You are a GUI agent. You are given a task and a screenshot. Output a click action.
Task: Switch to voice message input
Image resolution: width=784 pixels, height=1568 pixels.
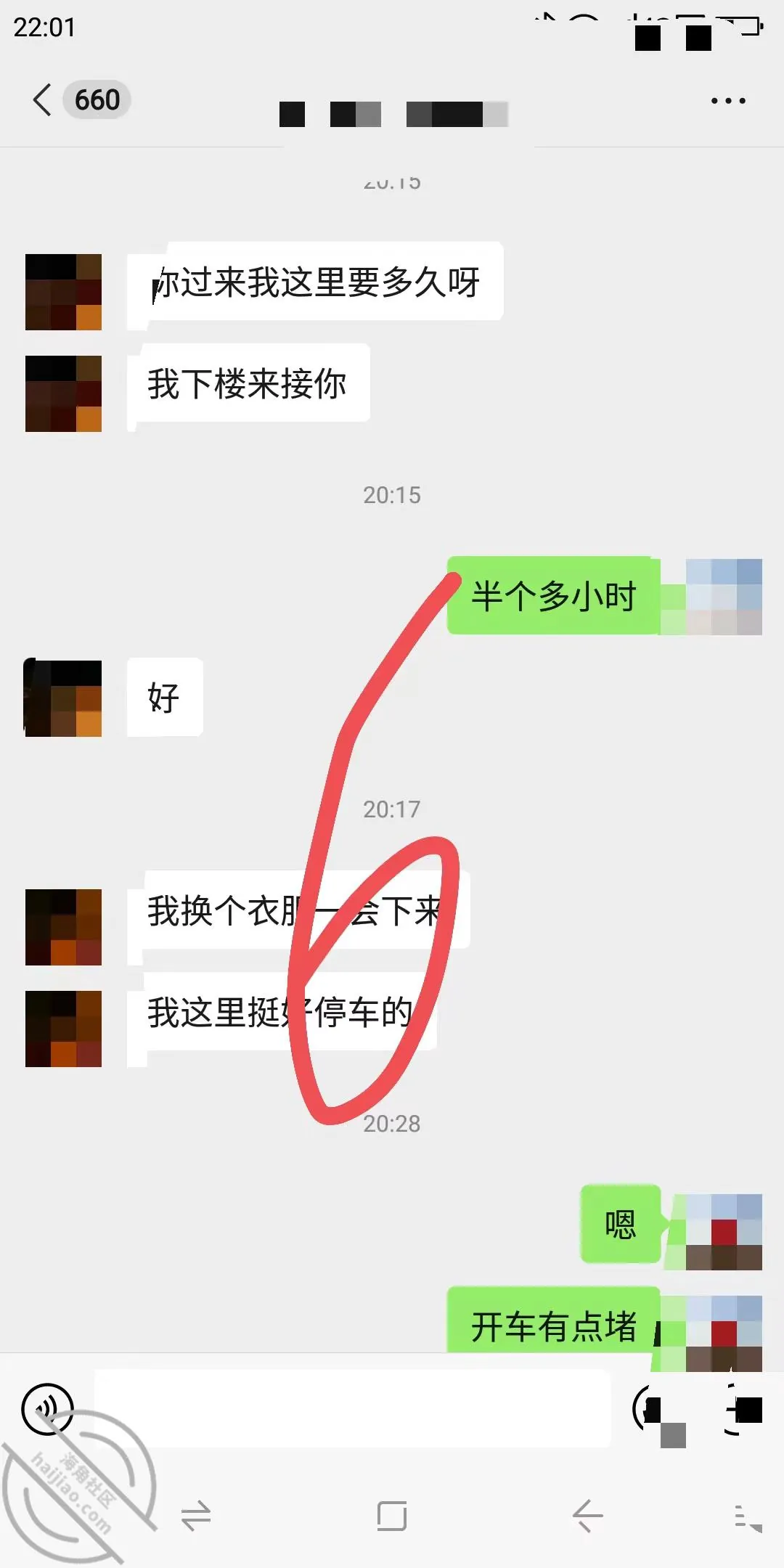pos(48,1409)
